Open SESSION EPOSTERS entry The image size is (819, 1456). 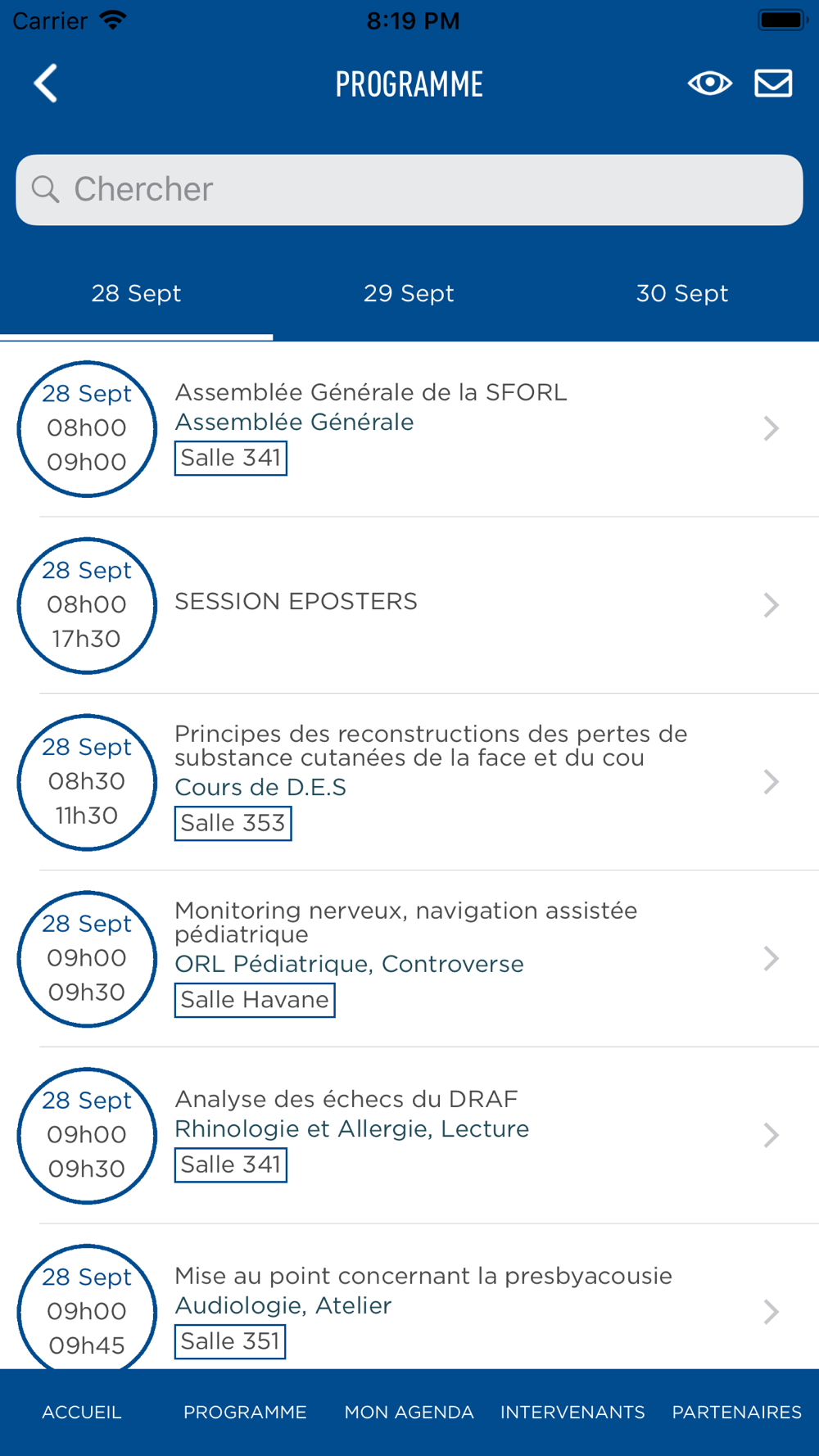click(409, 605)
